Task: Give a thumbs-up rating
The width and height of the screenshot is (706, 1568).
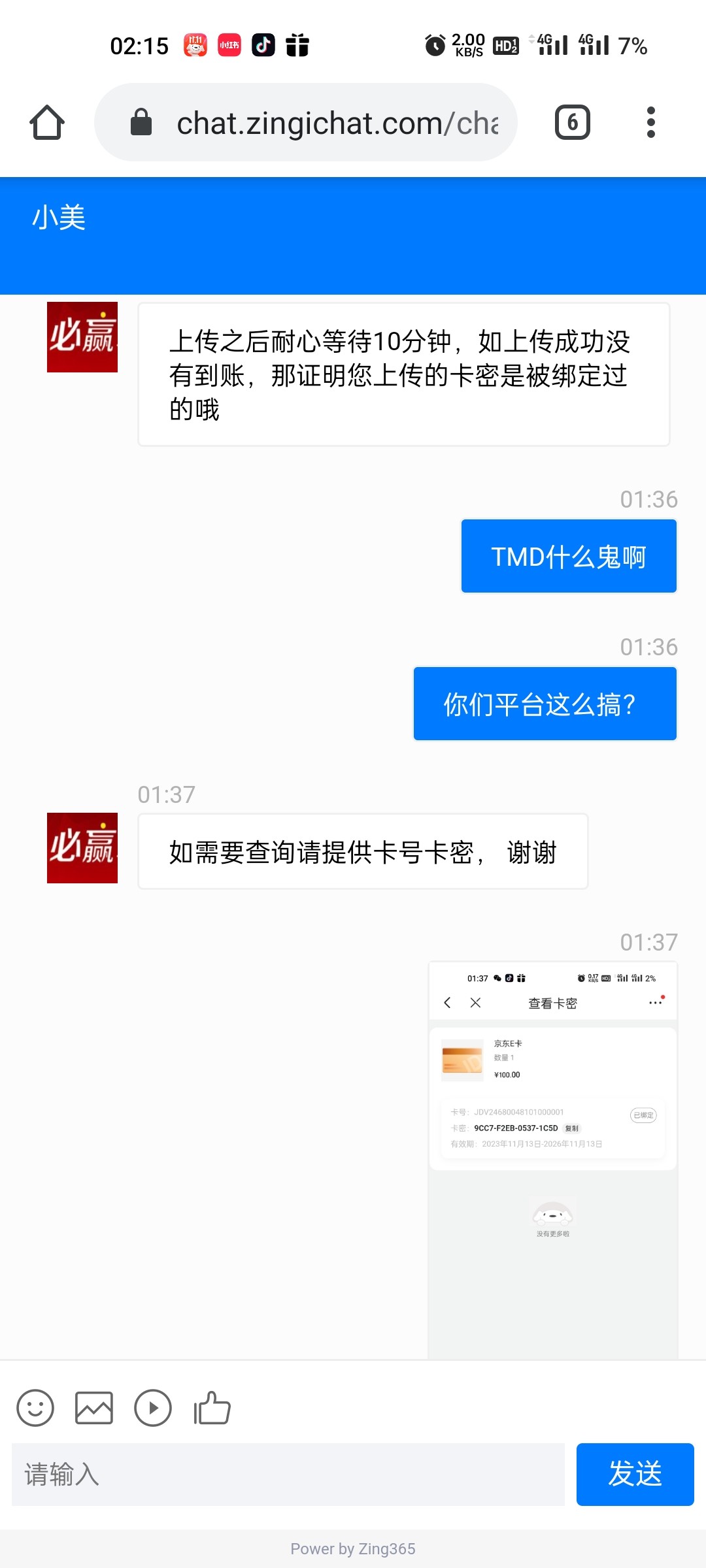Action: pyautogui.click(x=212, y=1407)
